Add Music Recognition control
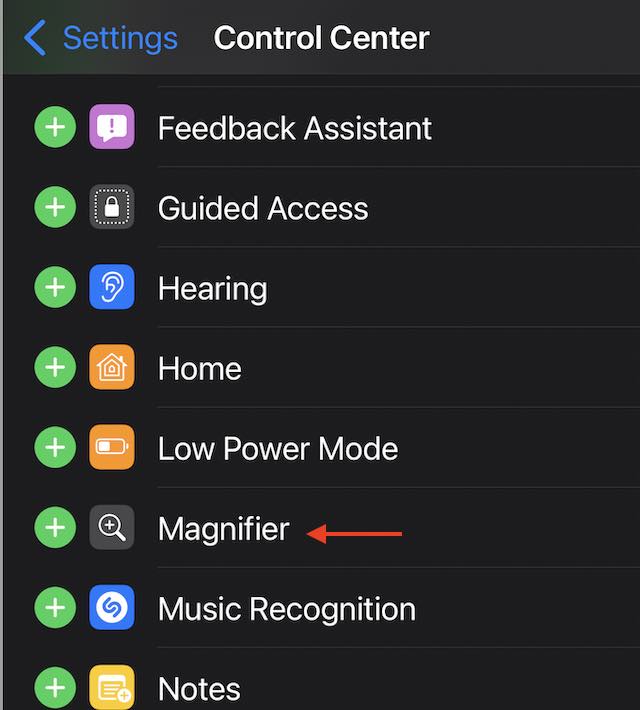Image resolution: width=640 pixels, height=710 pixels. tap(55, 608)
